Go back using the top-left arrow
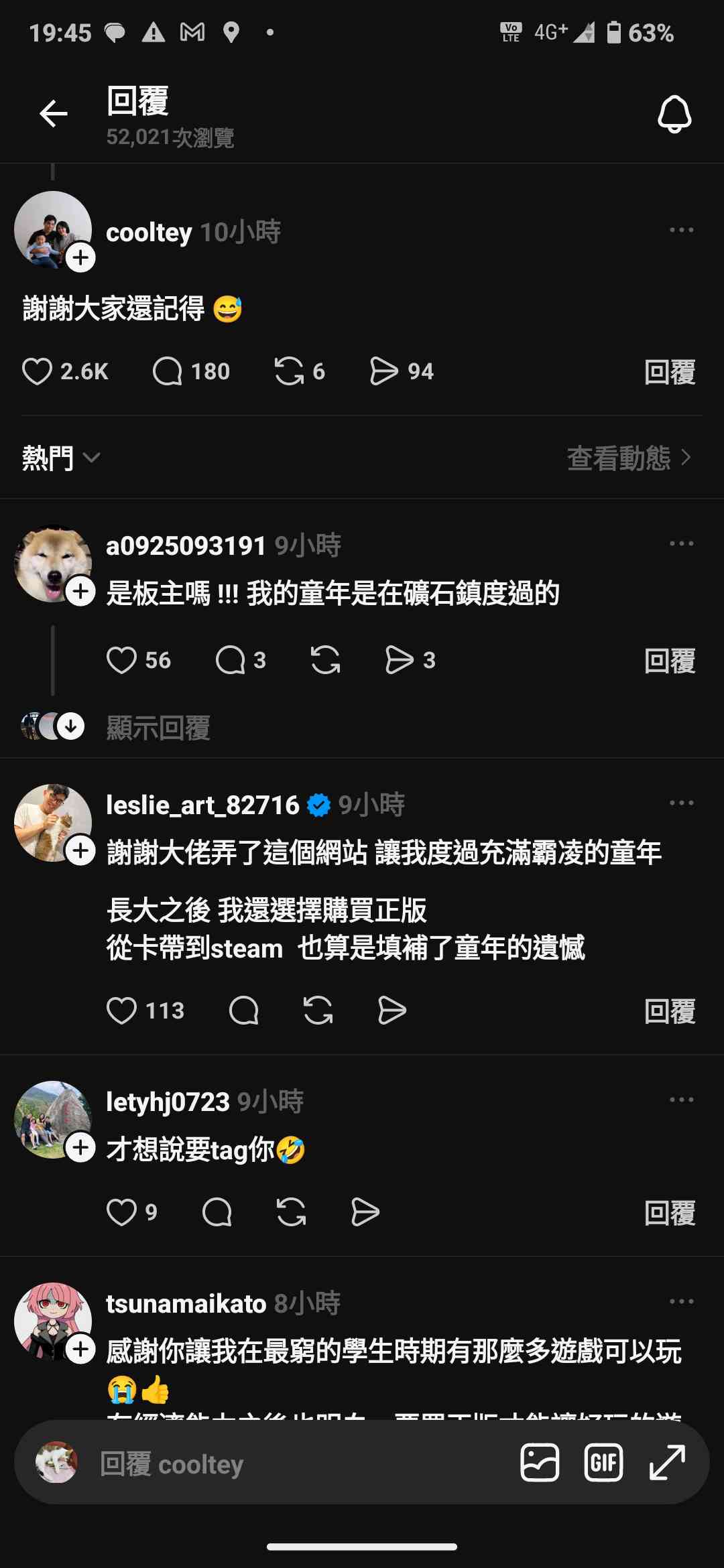This screenshot has width=724, height=1568. coord(54,114)
